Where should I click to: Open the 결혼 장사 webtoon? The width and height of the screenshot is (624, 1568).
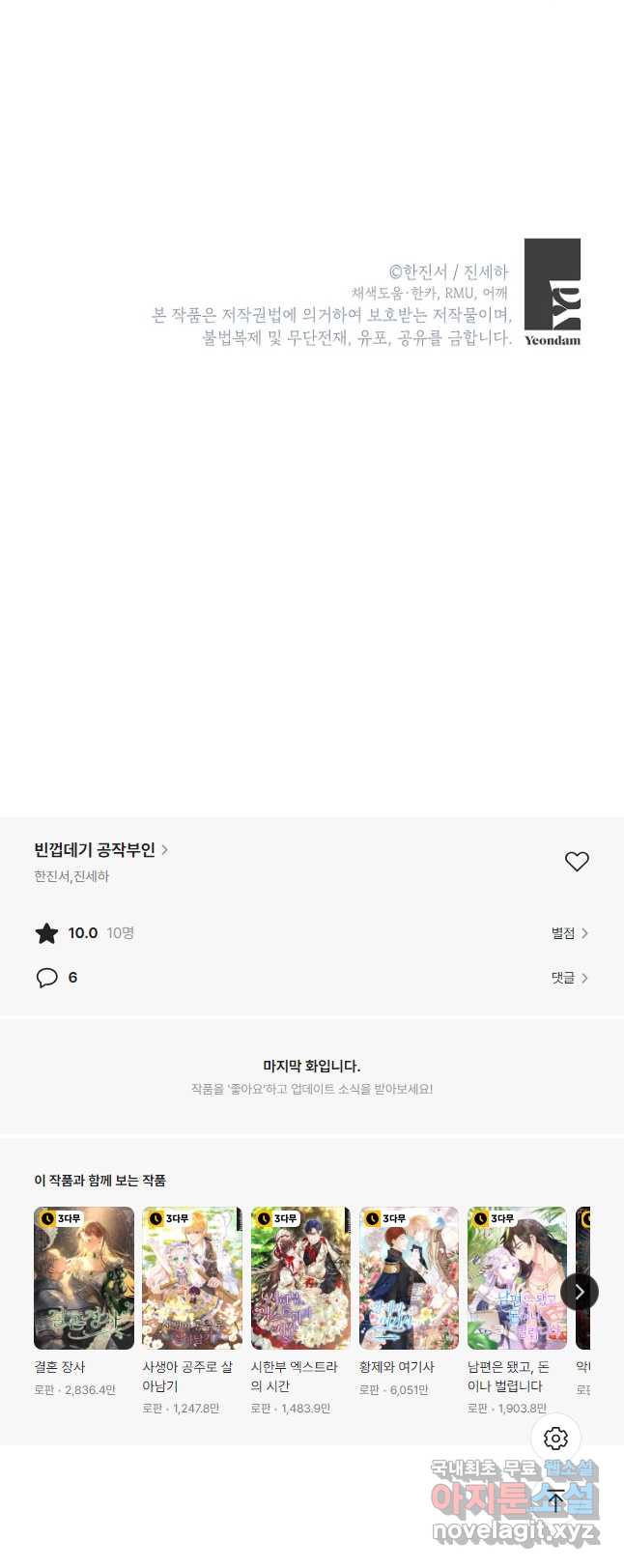pos(84,1277)
